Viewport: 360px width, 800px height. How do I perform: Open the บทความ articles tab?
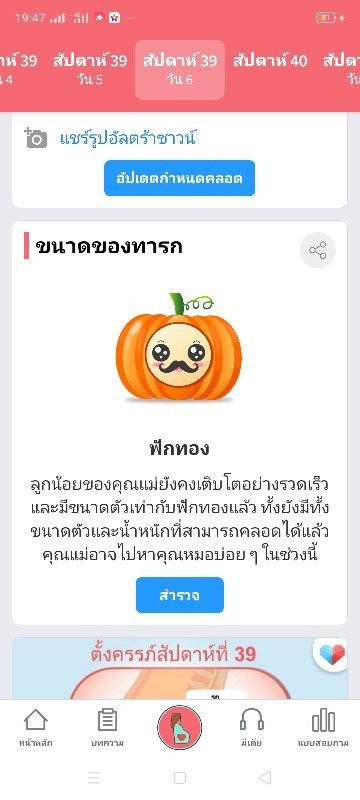click(x=108, y=728)
